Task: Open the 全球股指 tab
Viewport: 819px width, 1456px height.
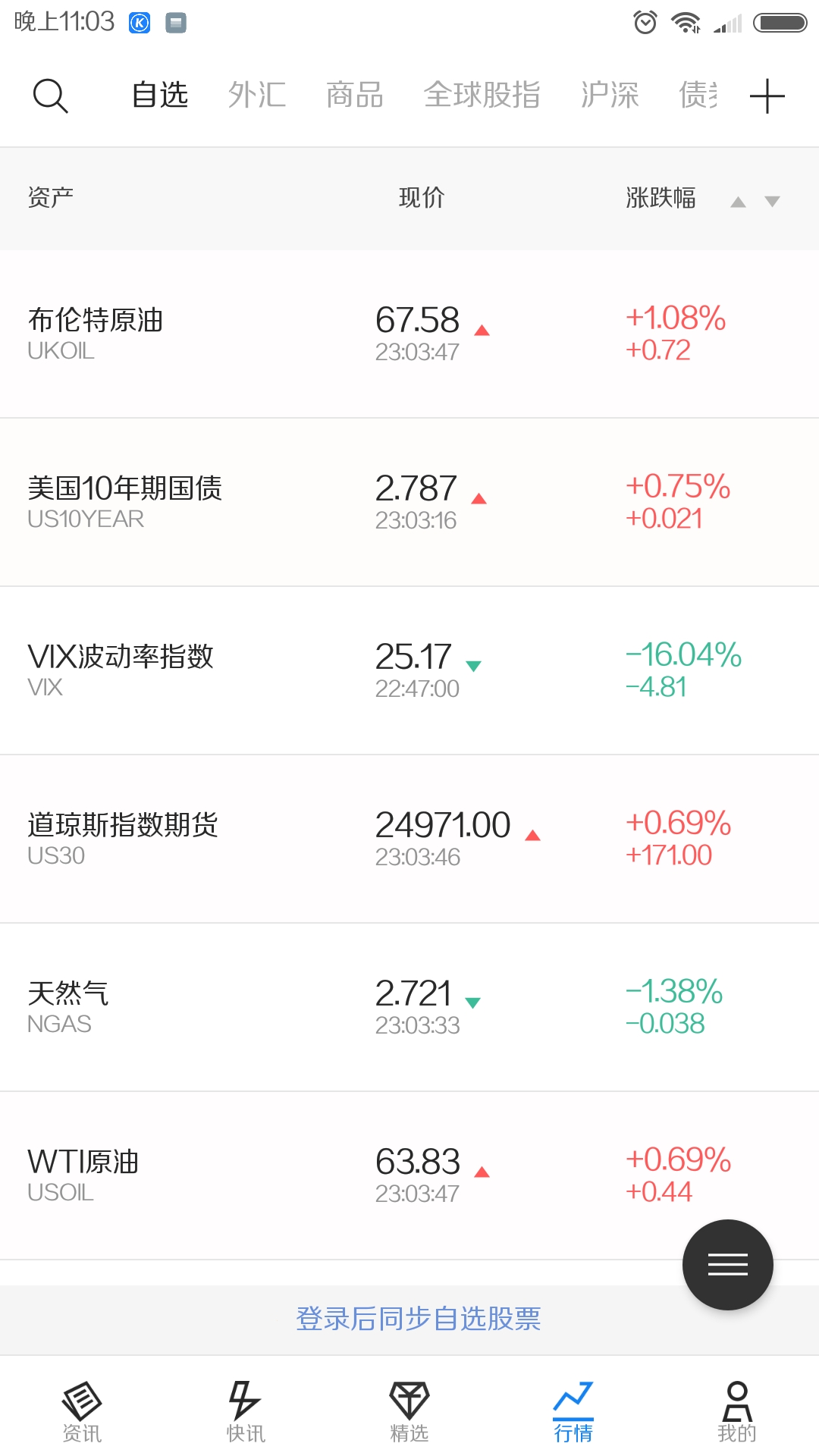Action: point(482,96)
